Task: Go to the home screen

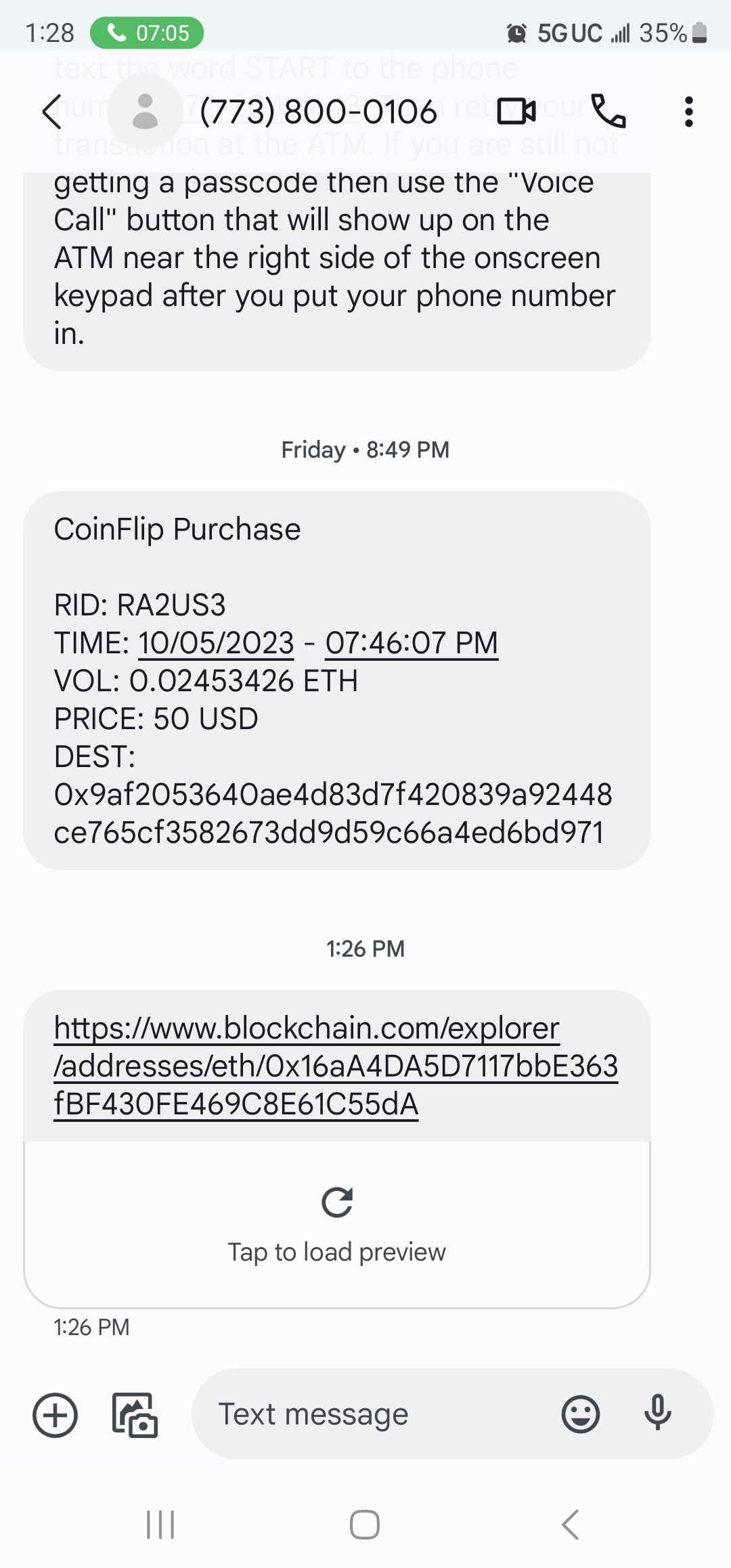Action: pos(365,1525)
